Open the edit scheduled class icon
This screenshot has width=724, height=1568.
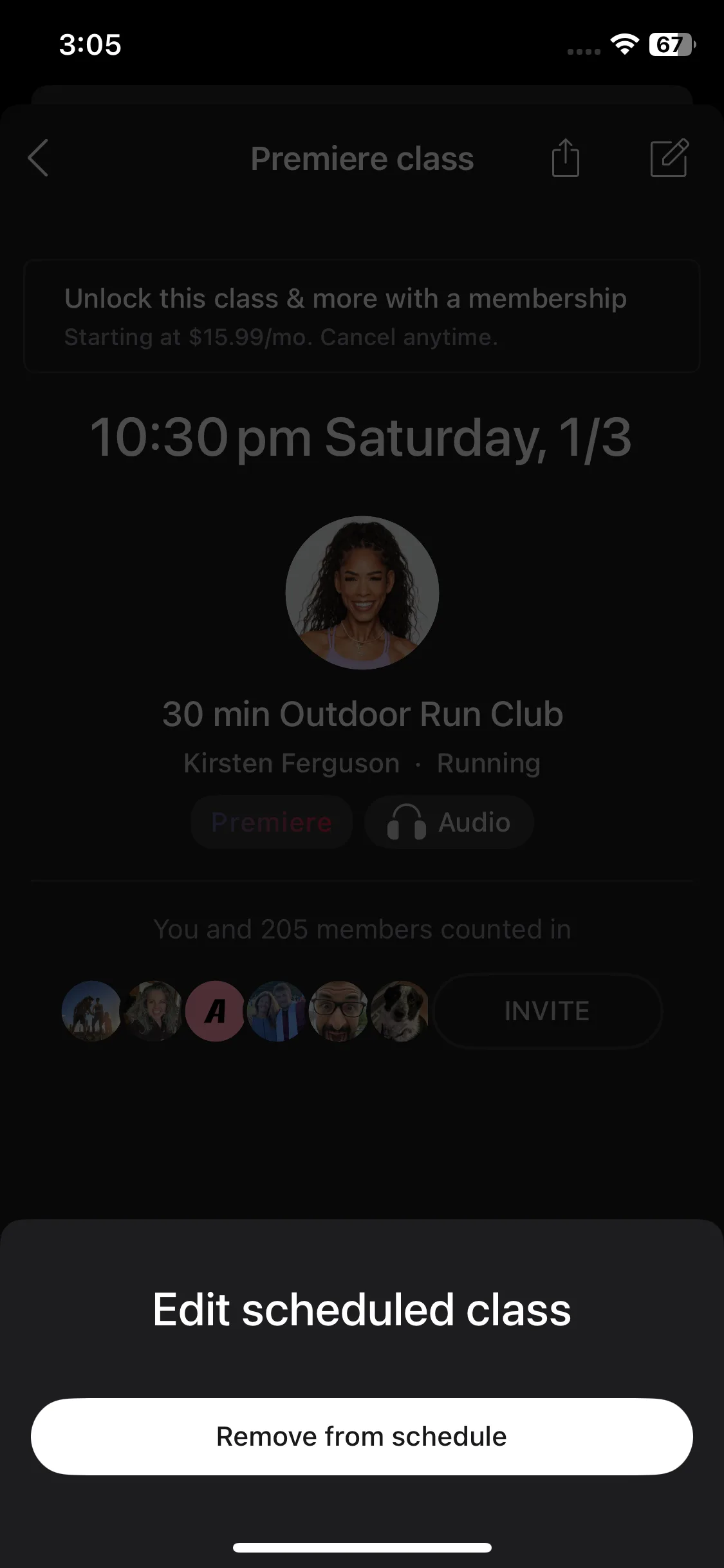669,158
